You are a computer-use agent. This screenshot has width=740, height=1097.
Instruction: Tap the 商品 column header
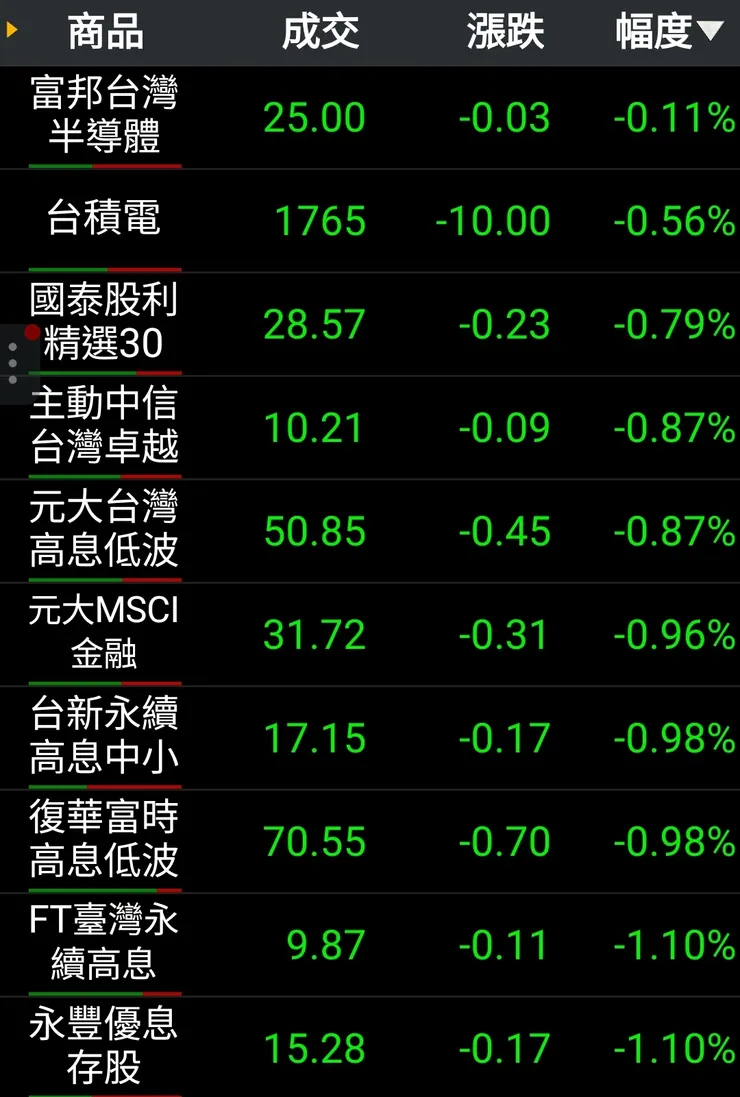tap(105, 33)
